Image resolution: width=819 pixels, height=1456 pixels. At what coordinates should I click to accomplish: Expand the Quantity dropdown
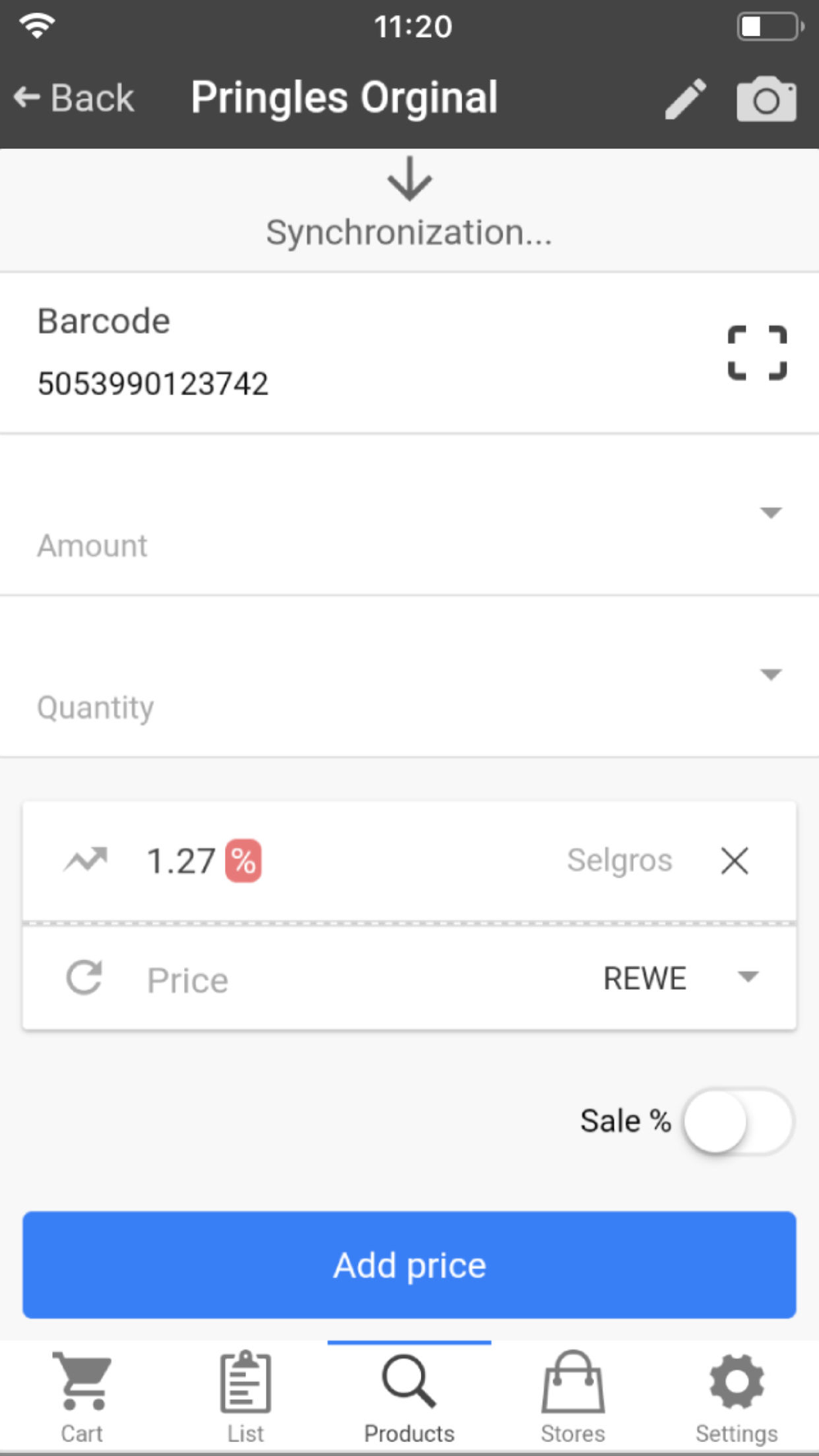[770, 675]
